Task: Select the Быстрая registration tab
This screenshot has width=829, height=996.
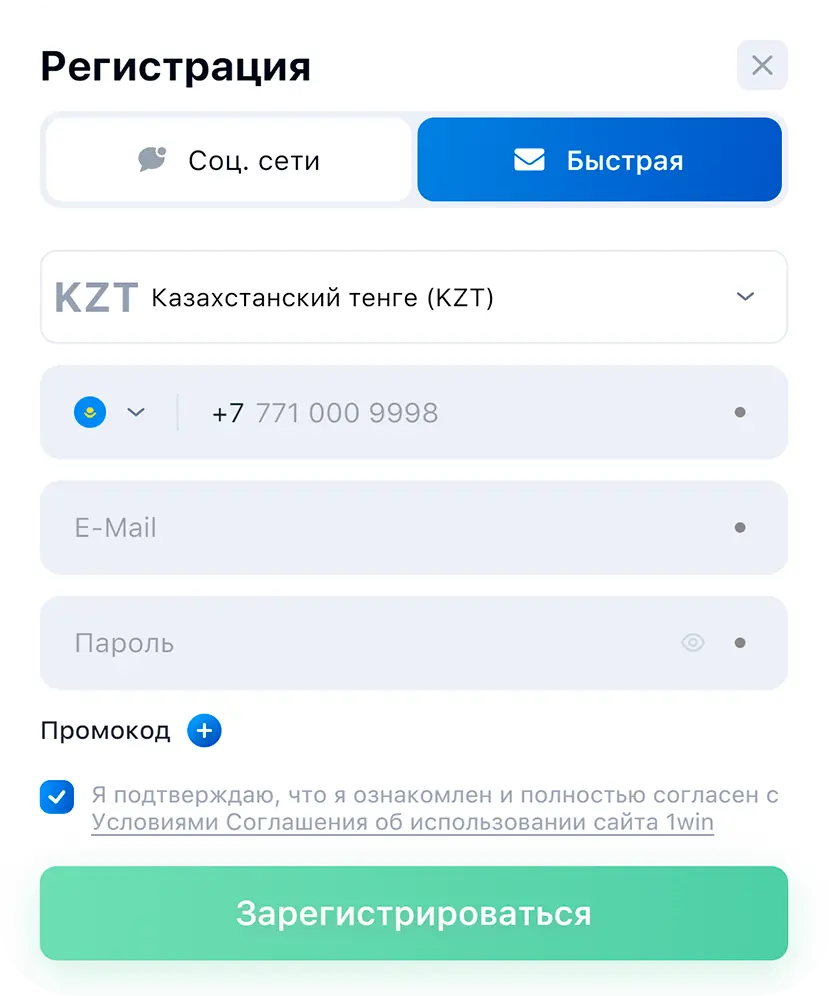Action: 599,160
